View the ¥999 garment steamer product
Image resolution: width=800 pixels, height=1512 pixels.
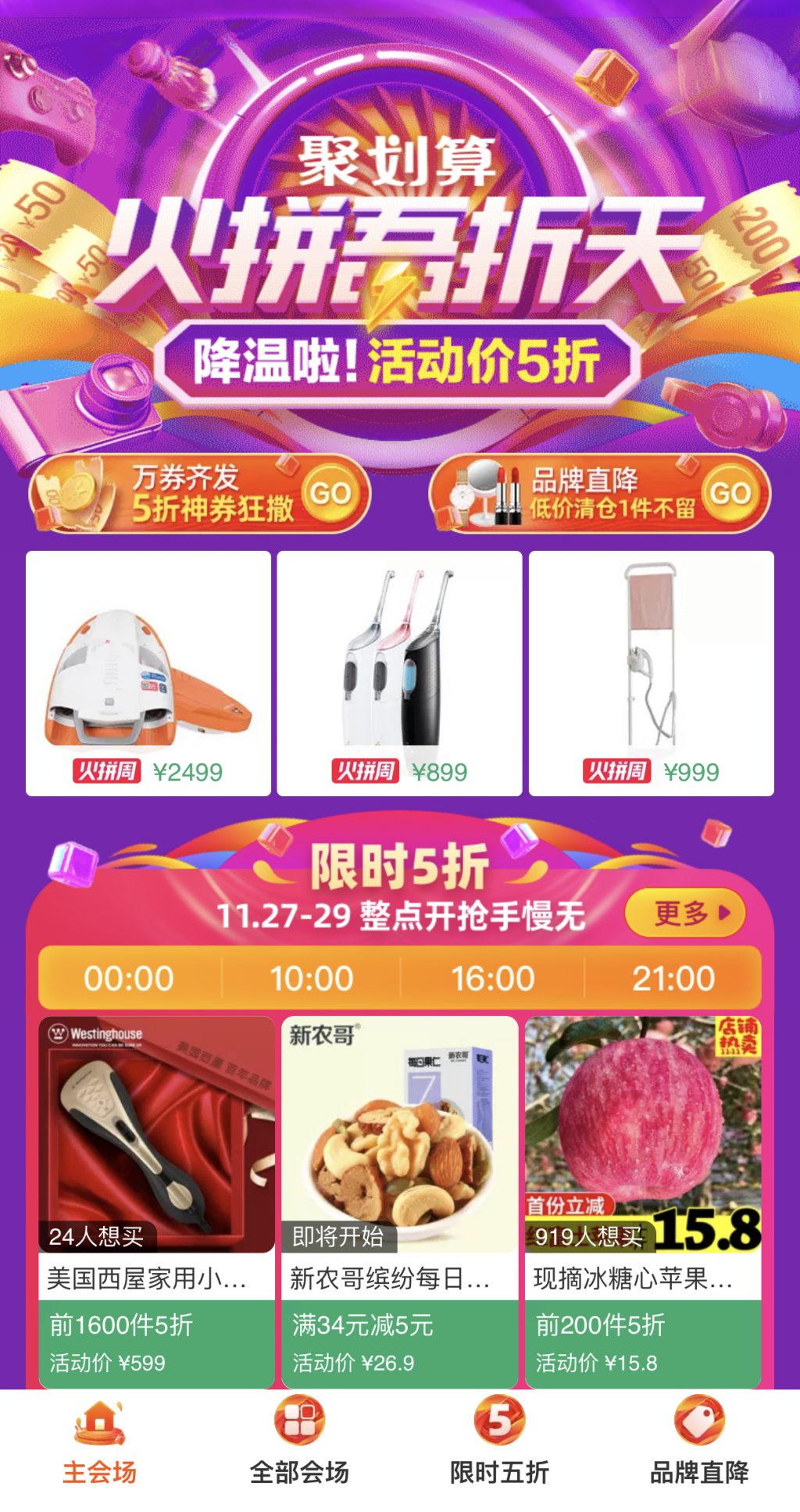coord(651,673)
